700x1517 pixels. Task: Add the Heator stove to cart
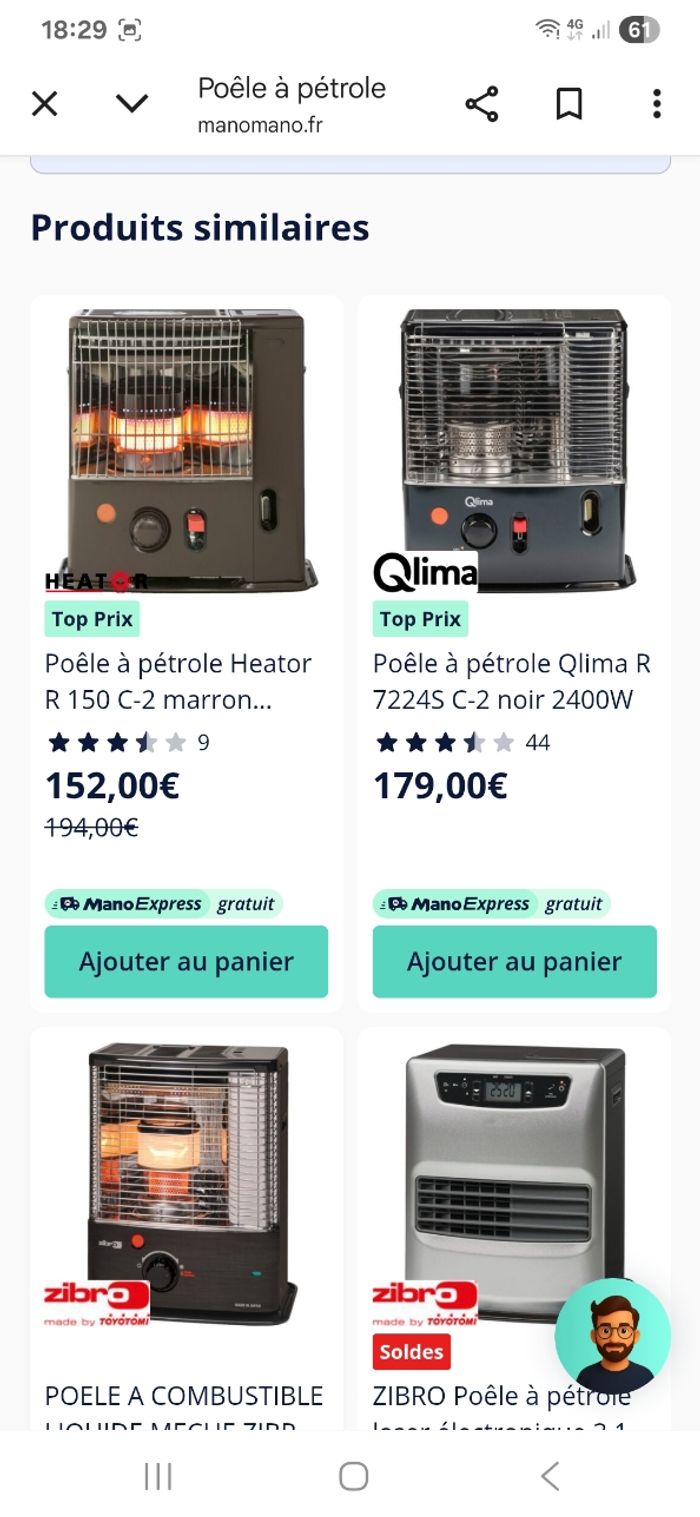(186, 962)
